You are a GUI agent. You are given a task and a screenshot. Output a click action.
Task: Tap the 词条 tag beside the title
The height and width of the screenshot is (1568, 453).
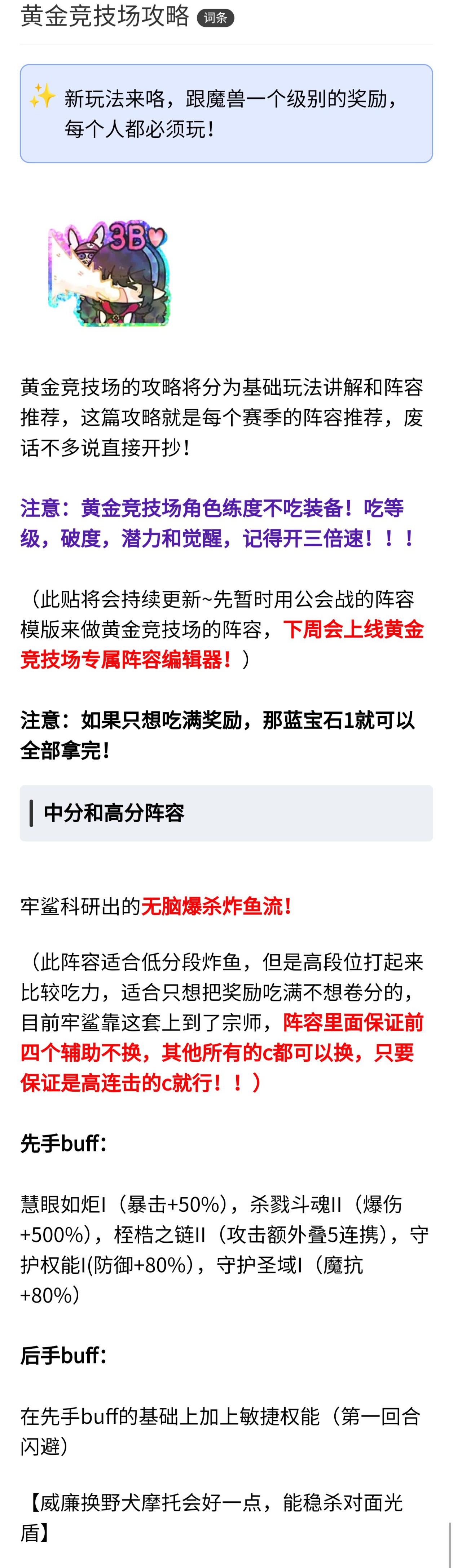pos(216,18)
